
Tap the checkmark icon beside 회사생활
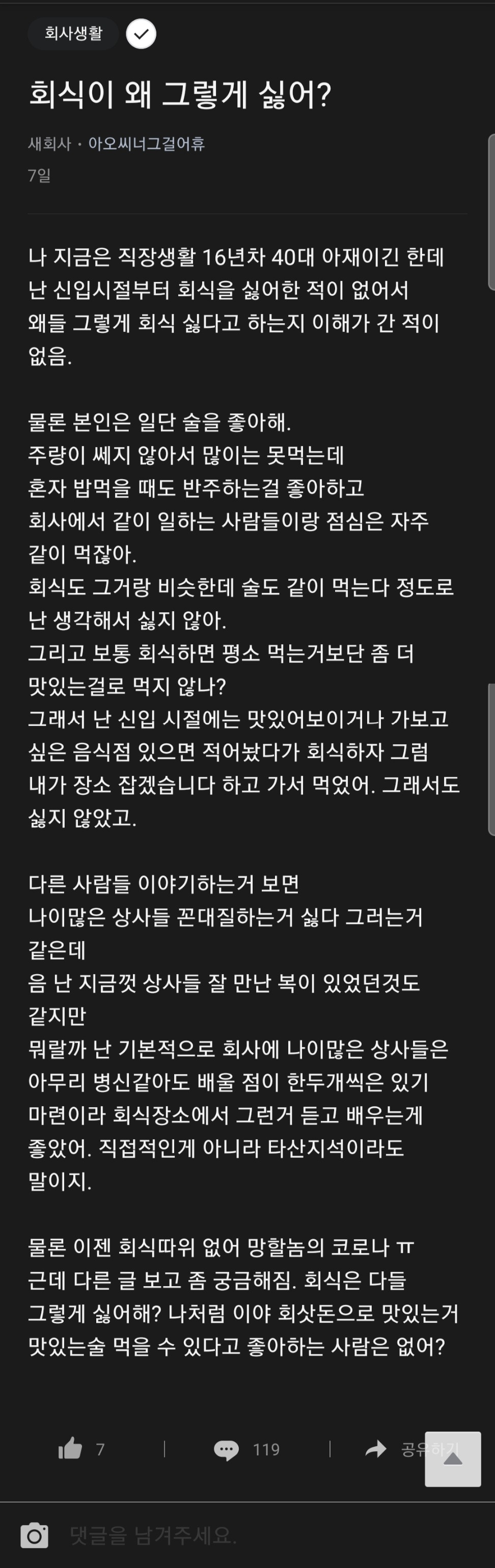(x=141, y=34)
